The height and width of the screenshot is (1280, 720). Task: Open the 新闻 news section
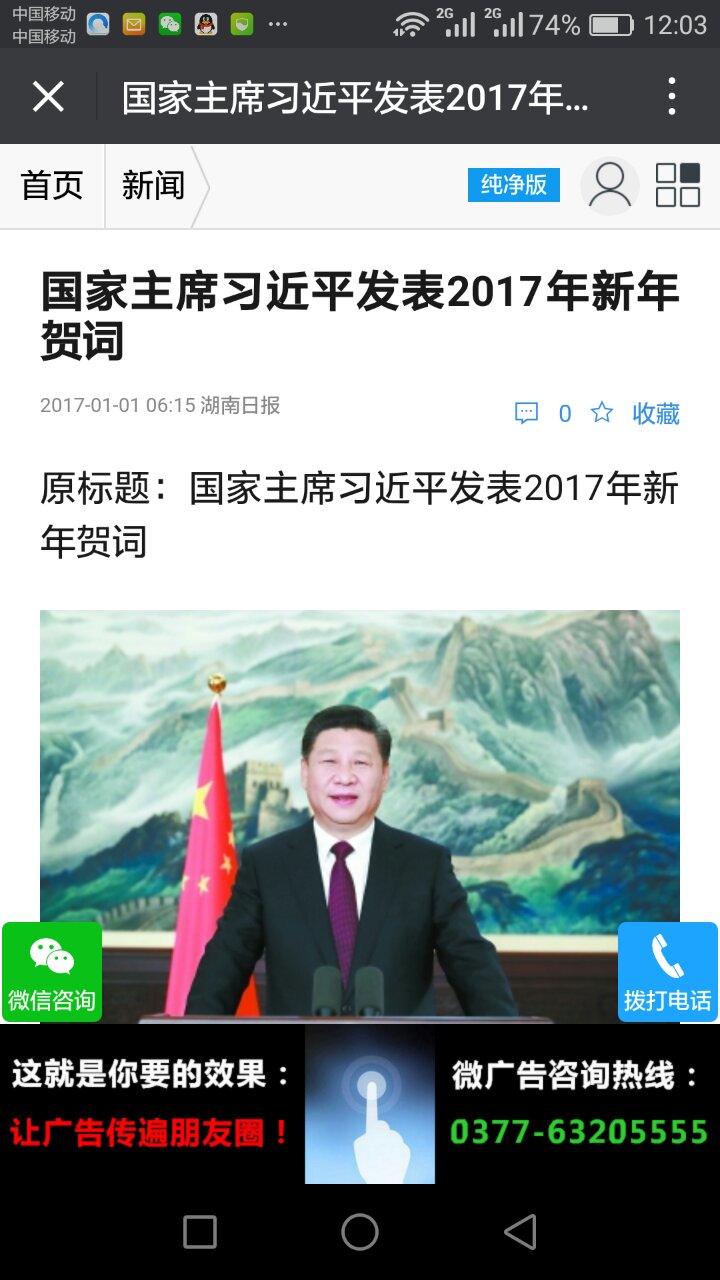click(154, 186)
